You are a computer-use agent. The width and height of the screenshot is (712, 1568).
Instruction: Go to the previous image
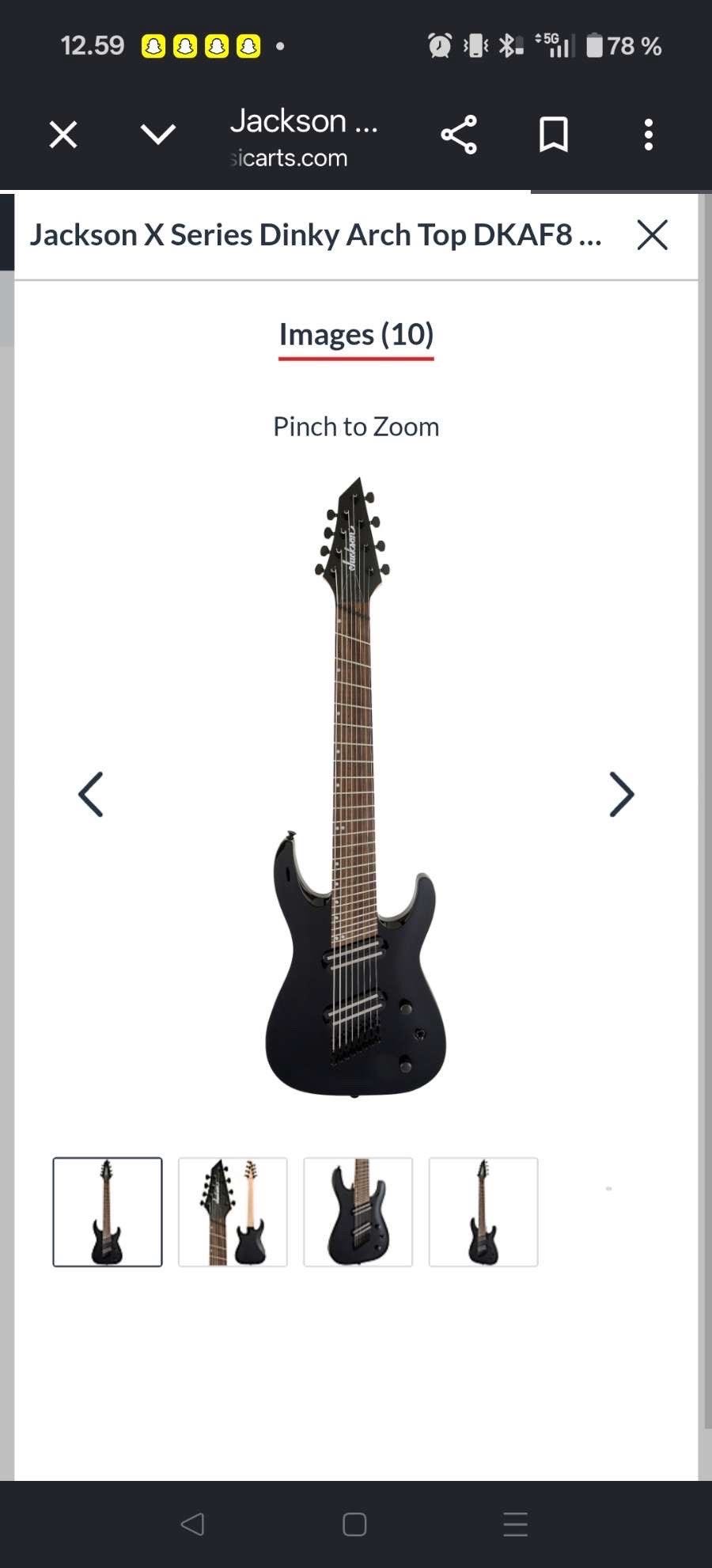coord(90,794)
